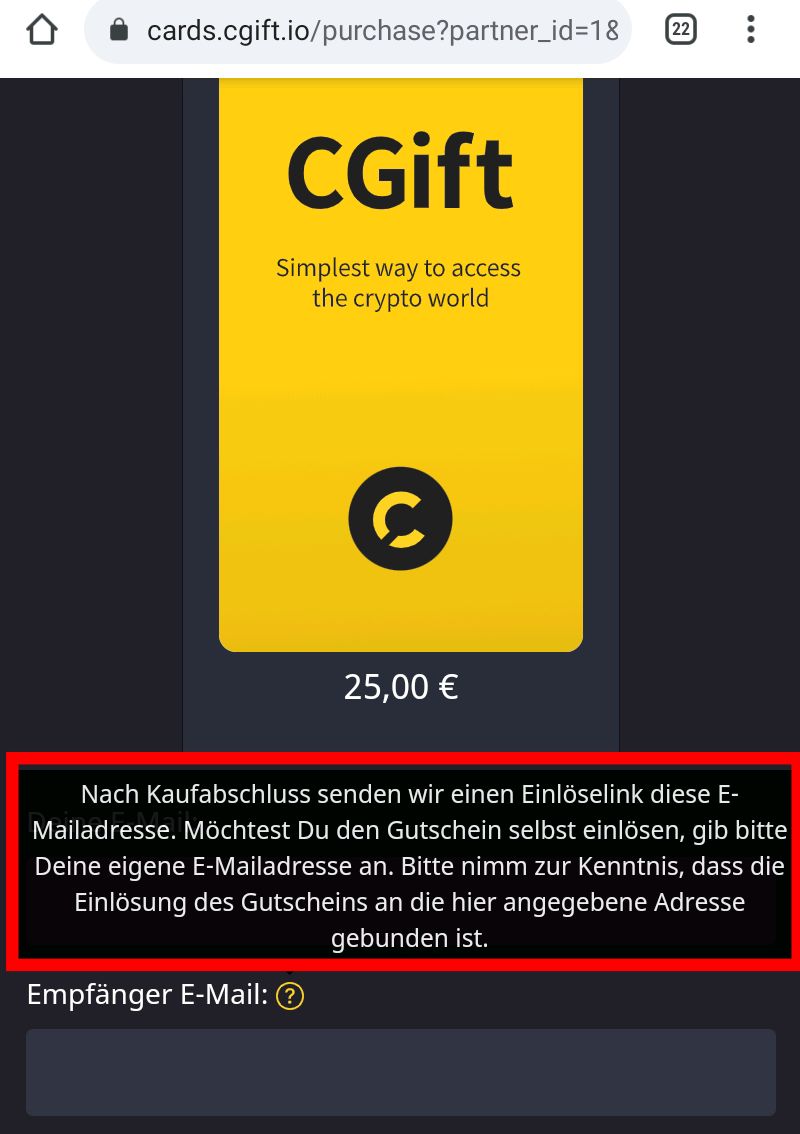Open the browser overflow menu
Image resolution: width=800 pixels, height=1134 pixels.
click(x=750, y=30)
